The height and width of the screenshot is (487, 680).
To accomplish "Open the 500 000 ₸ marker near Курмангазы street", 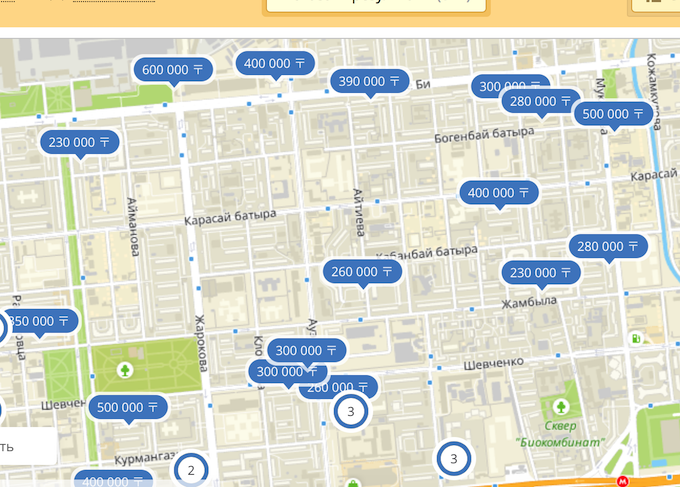I will (x=128, y=408).
